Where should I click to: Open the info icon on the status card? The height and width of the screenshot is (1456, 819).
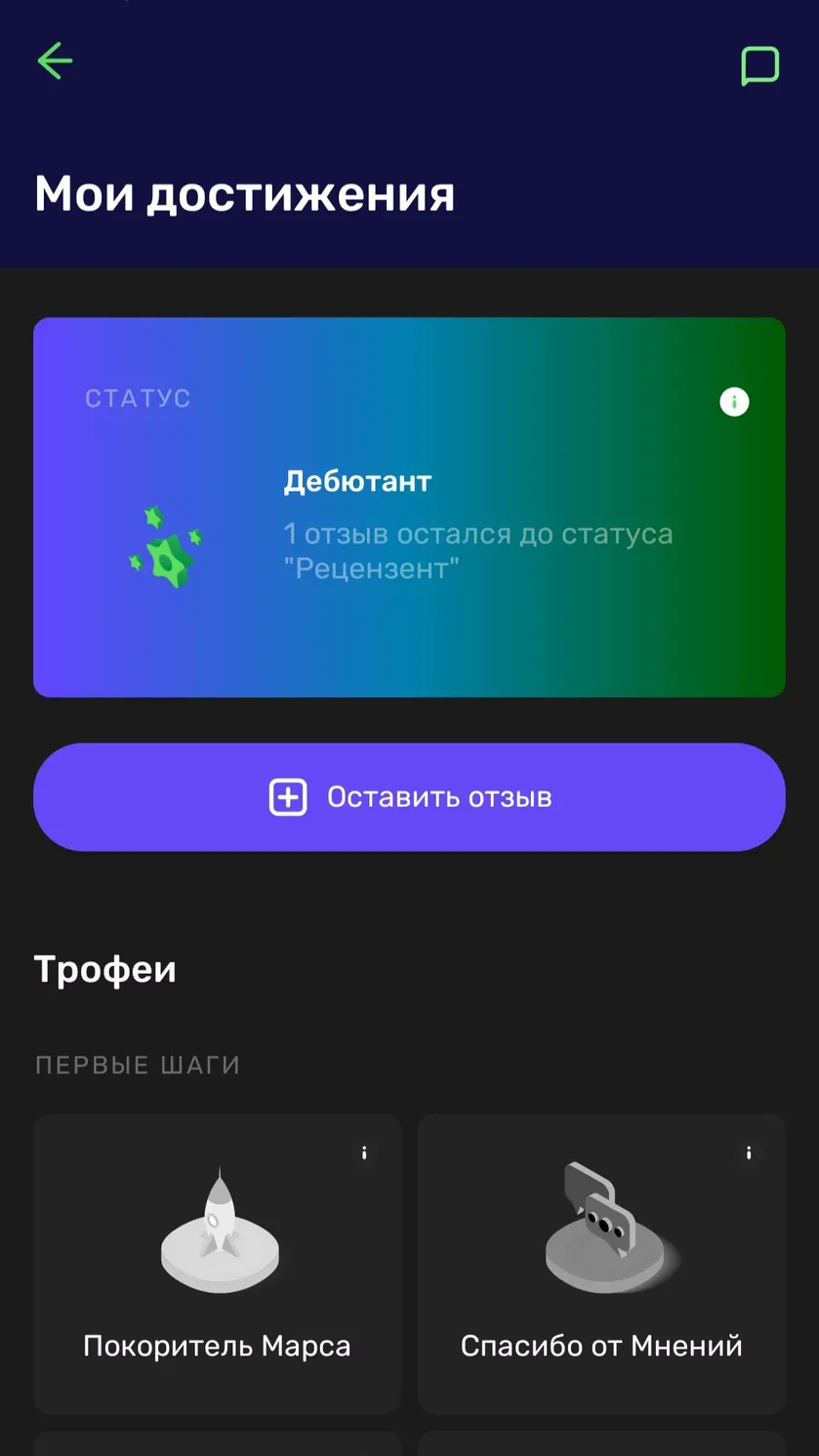734,401
